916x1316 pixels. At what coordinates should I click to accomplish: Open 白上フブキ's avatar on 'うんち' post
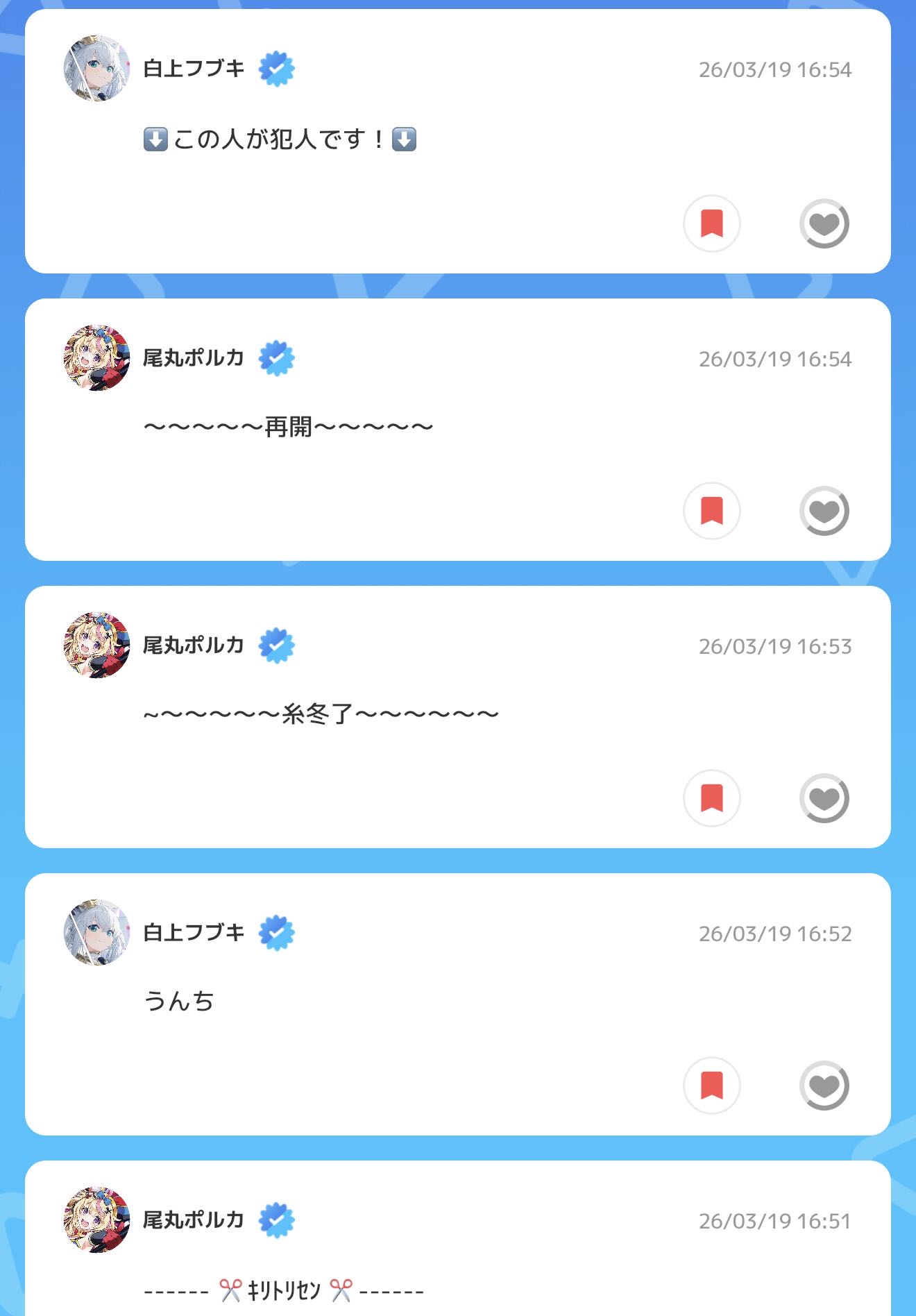click(96, 933)
